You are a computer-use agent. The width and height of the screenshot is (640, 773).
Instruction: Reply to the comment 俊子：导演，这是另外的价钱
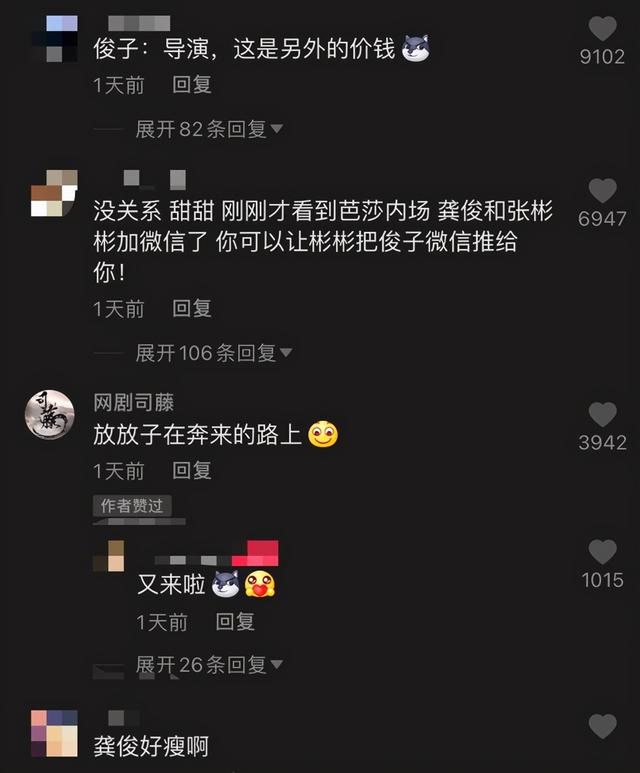click(192, 85)
